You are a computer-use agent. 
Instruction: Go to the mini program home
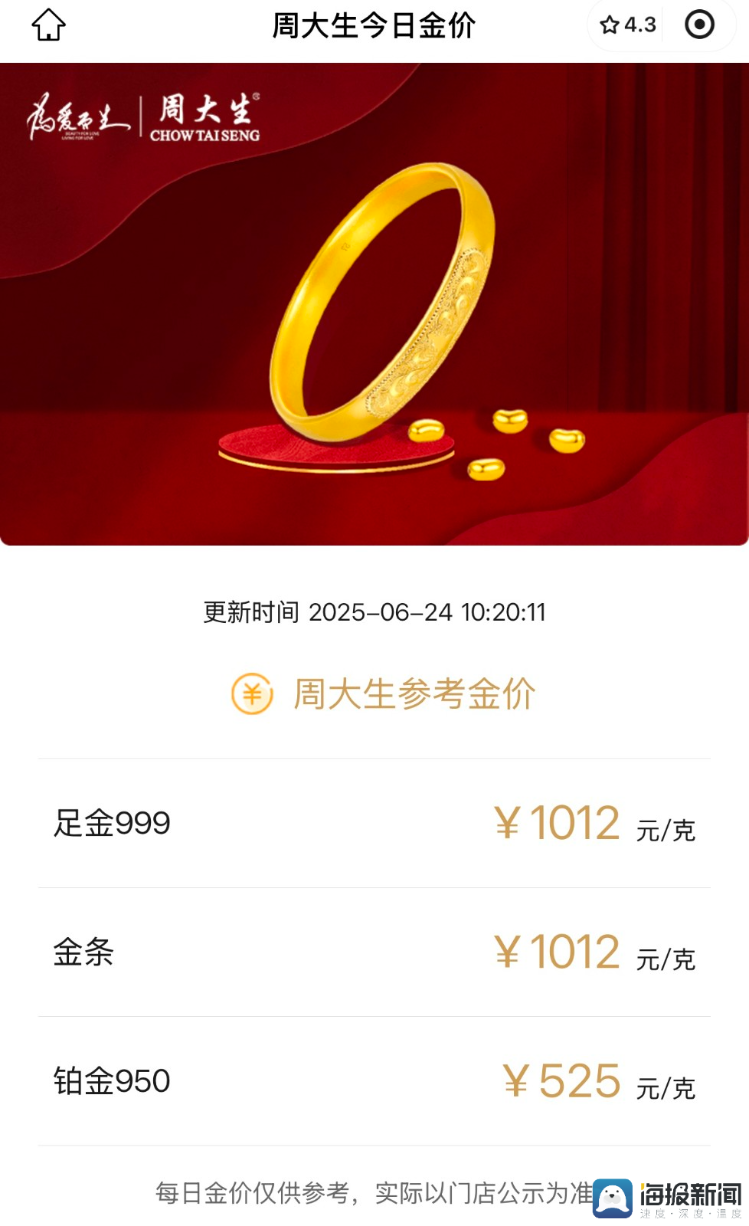[x=48, y=25]
